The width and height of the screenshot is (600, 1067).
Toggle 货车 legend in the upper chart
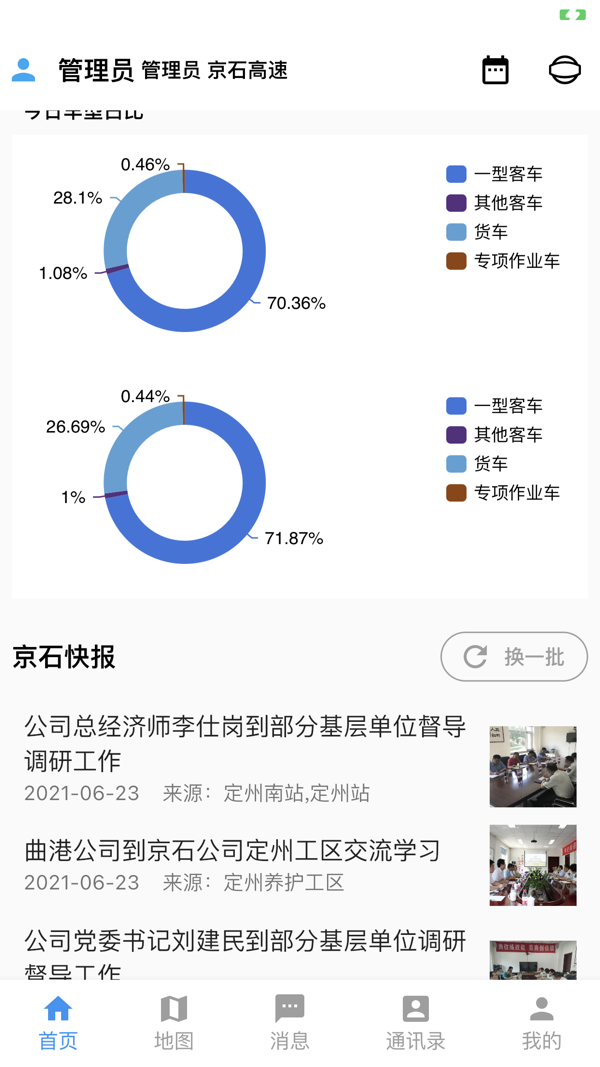[x=478, y=233]
